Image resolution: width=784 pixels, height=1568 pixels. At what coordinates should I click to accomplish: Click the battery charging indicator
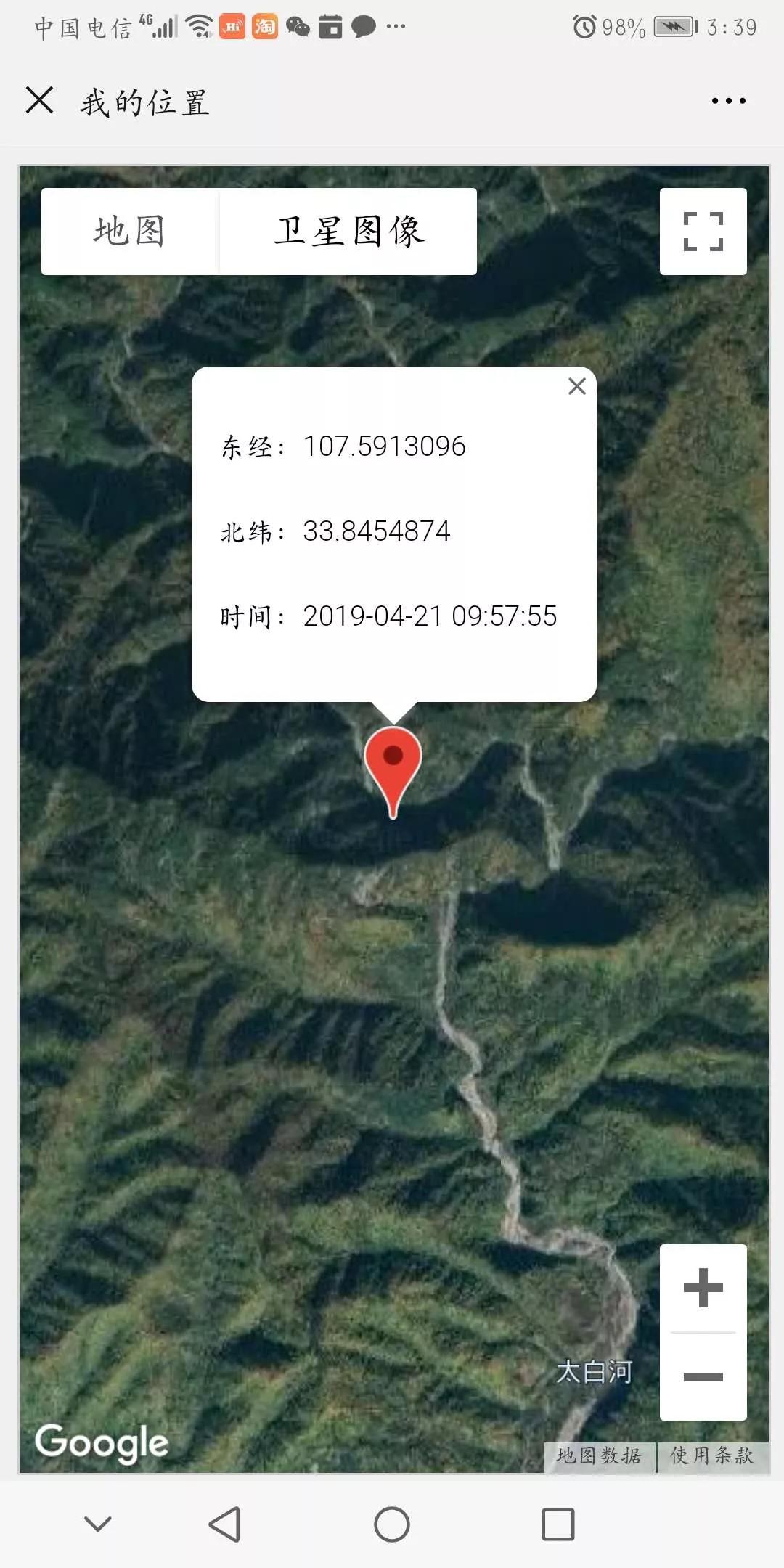(x=675, y=28)
